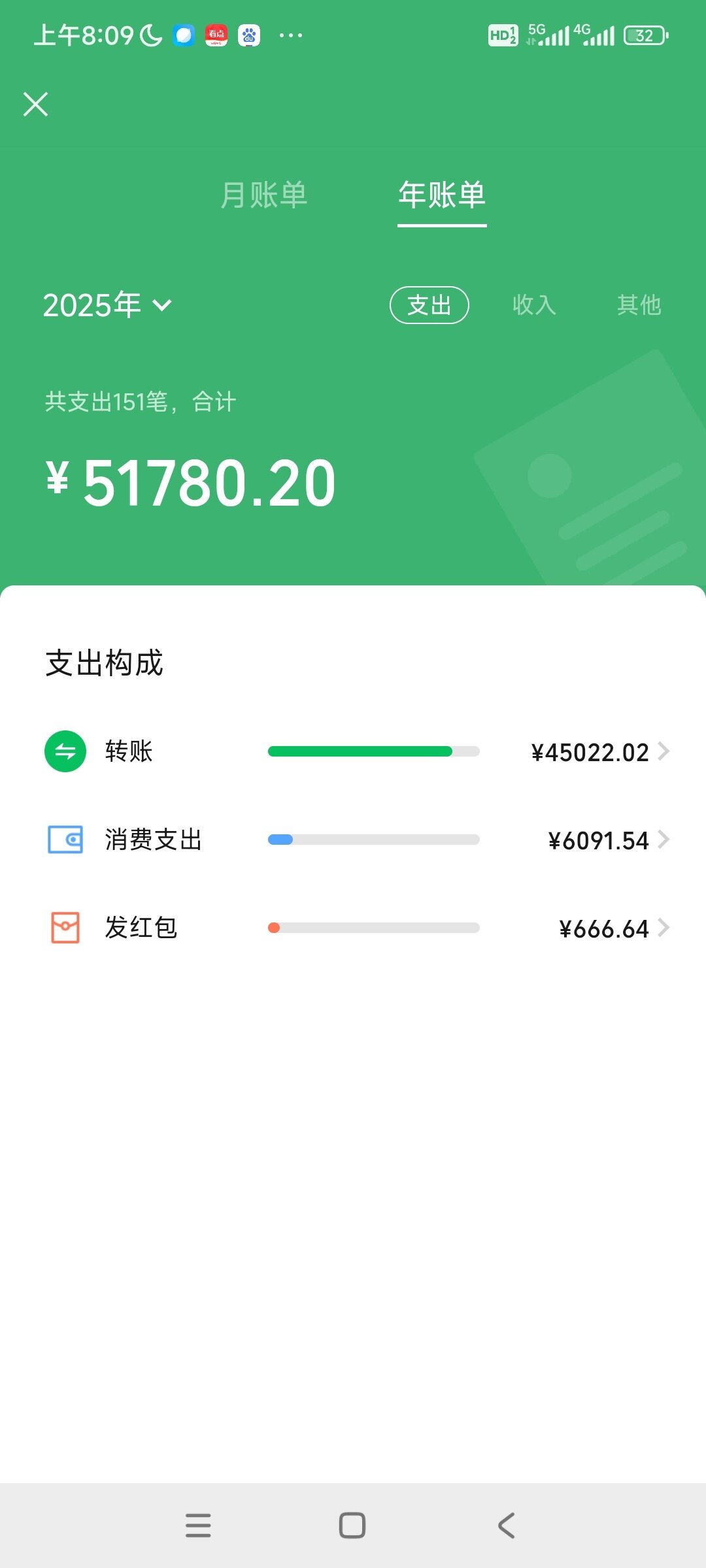Tap the system back navigation button
706x1568 pixels.
click(507, 1526)
